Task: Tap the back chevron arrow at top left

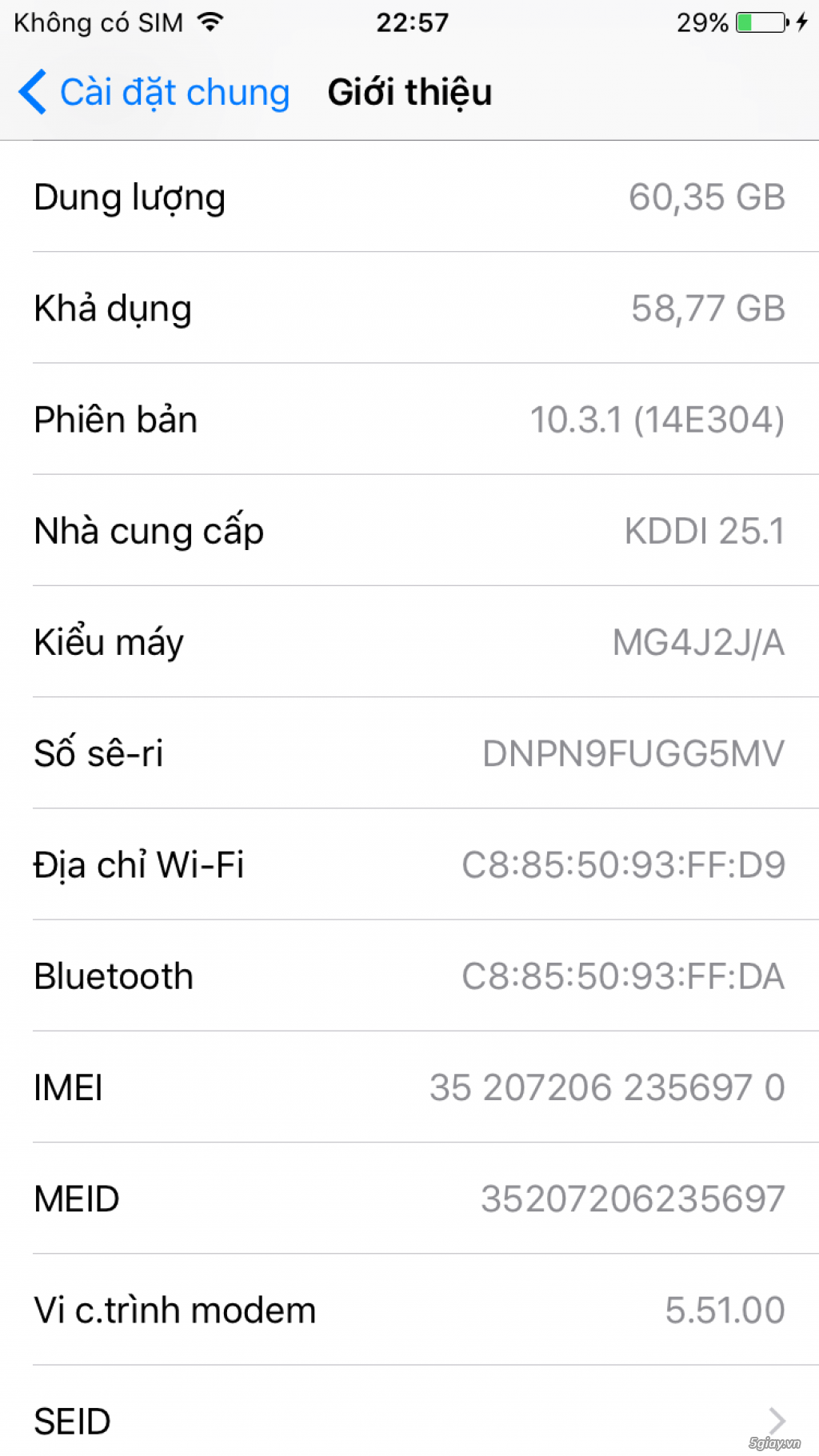Action: click(x=30, y=91)
